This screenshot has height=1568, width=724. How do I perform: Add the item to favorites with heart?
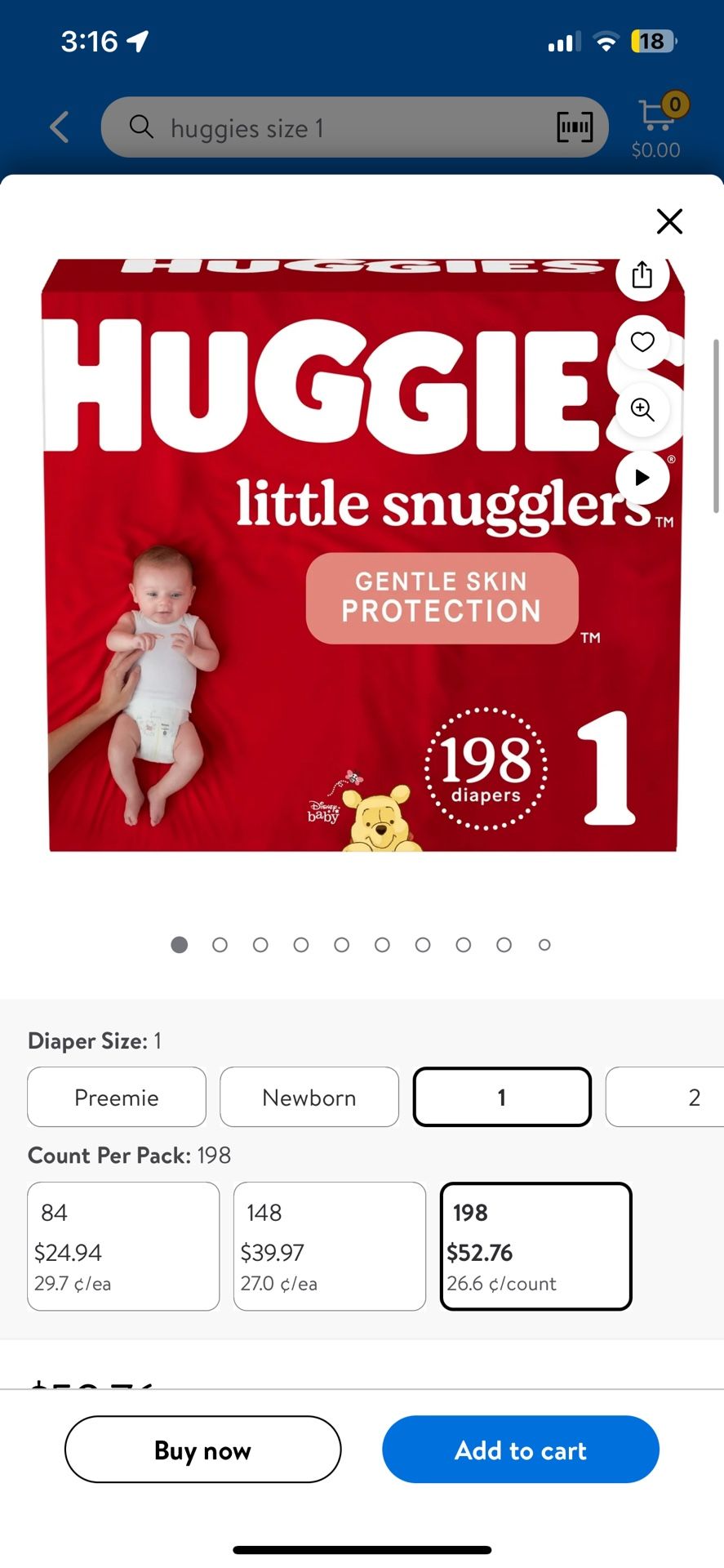coord(642,342)
